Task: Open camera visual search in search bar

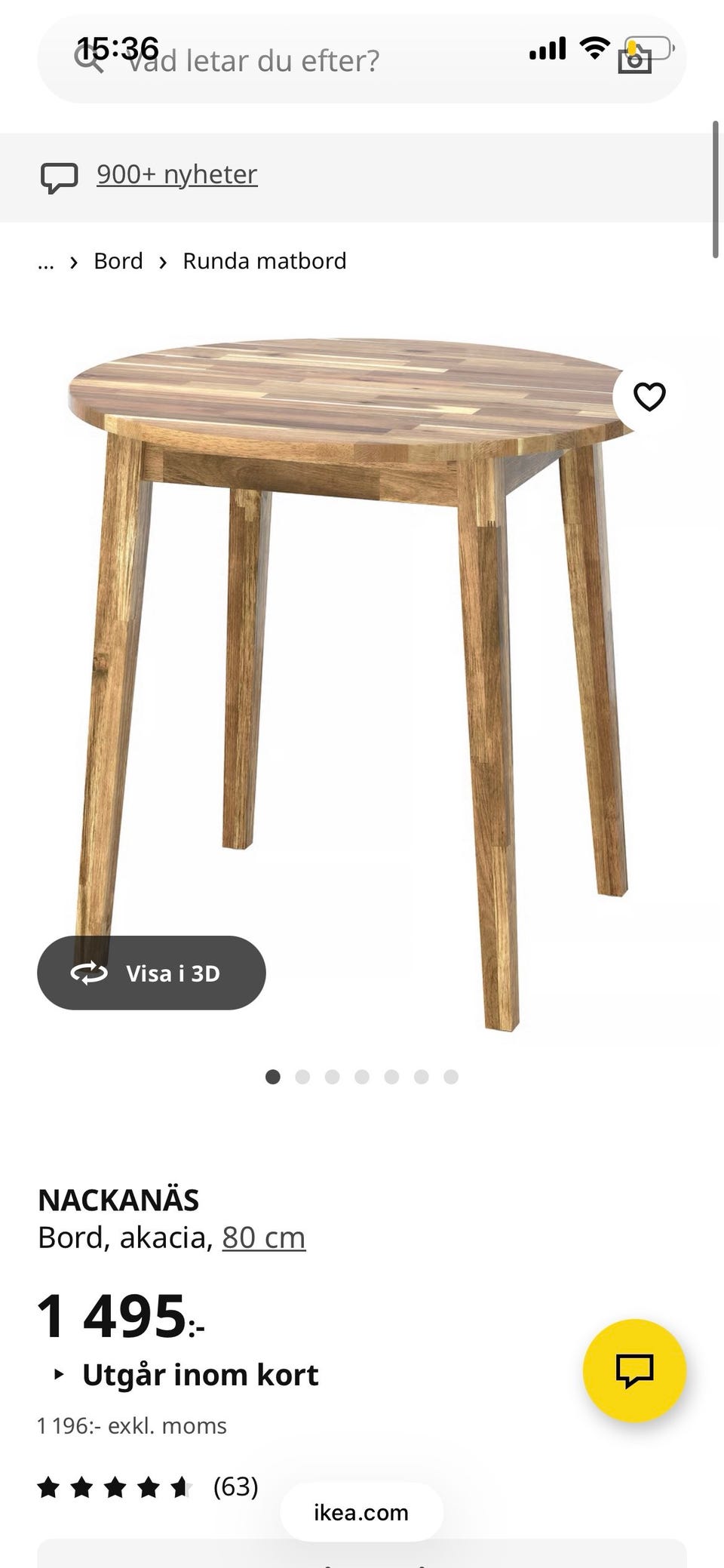Action: coord(634,59)
